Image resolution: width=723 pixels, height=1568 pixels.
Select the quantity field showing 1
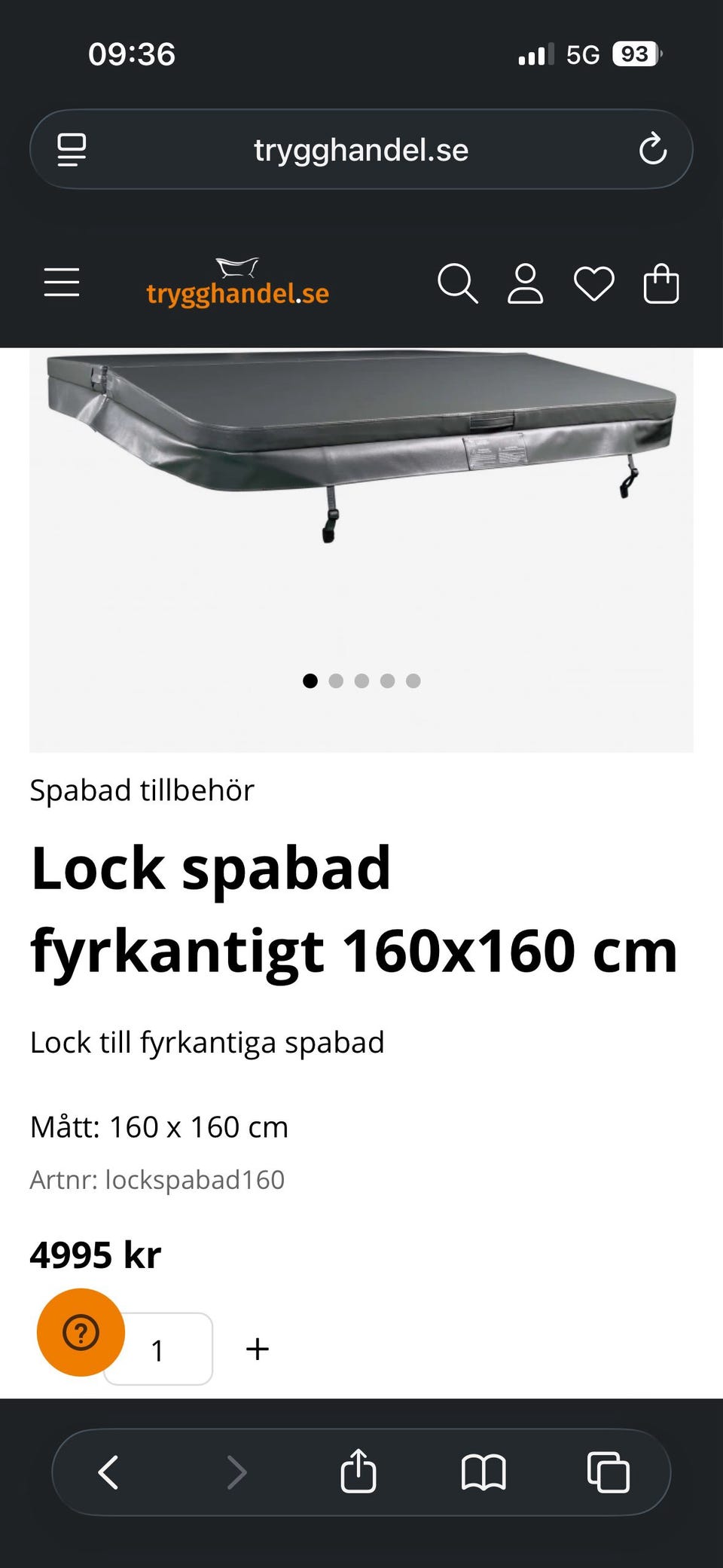(x=157, y=1349)
